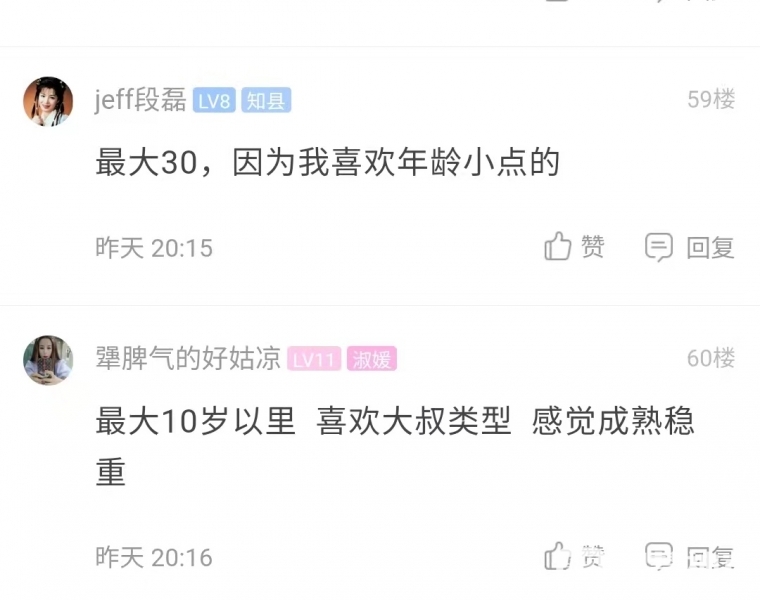Open username jeff段磊's profile
This screenshot has height=600, width=760.
pos(140,100)
